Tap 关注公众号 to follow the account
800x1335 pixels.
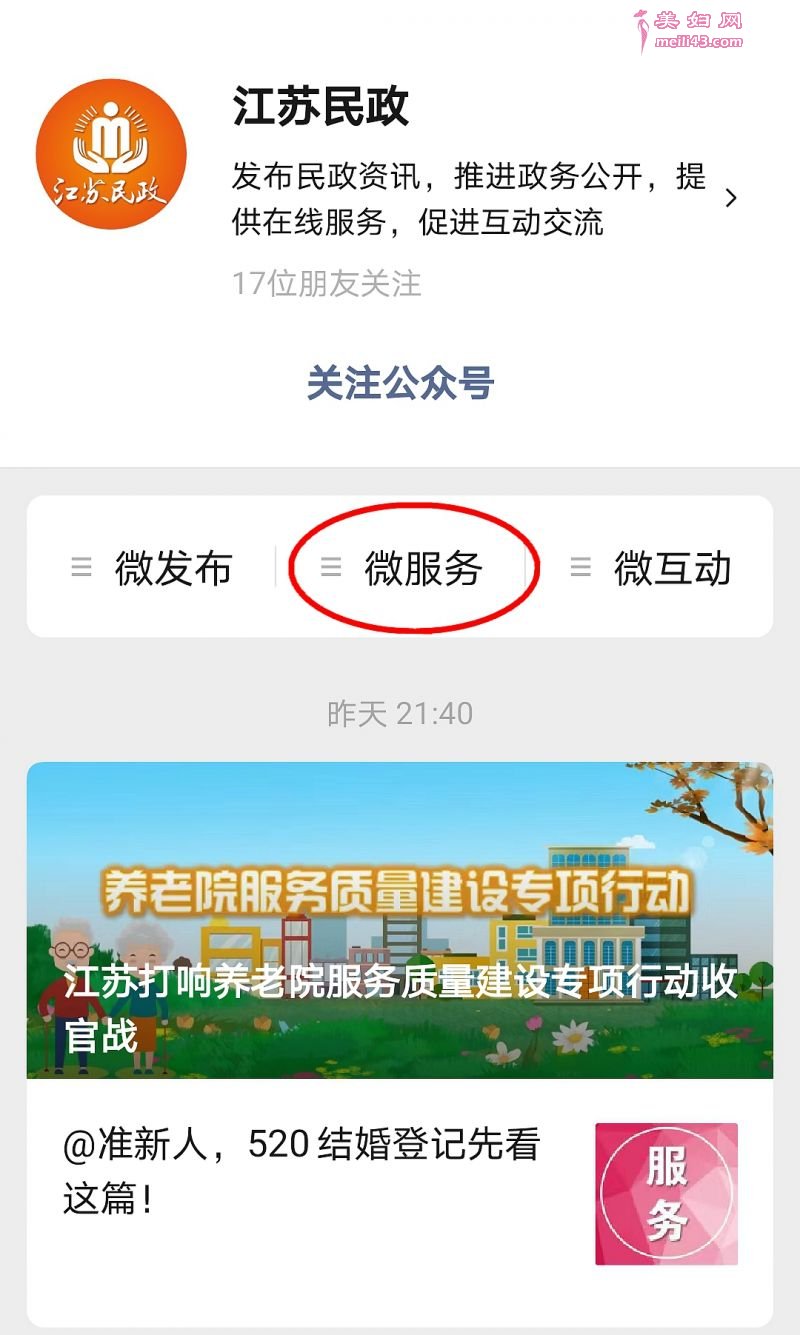400,383
